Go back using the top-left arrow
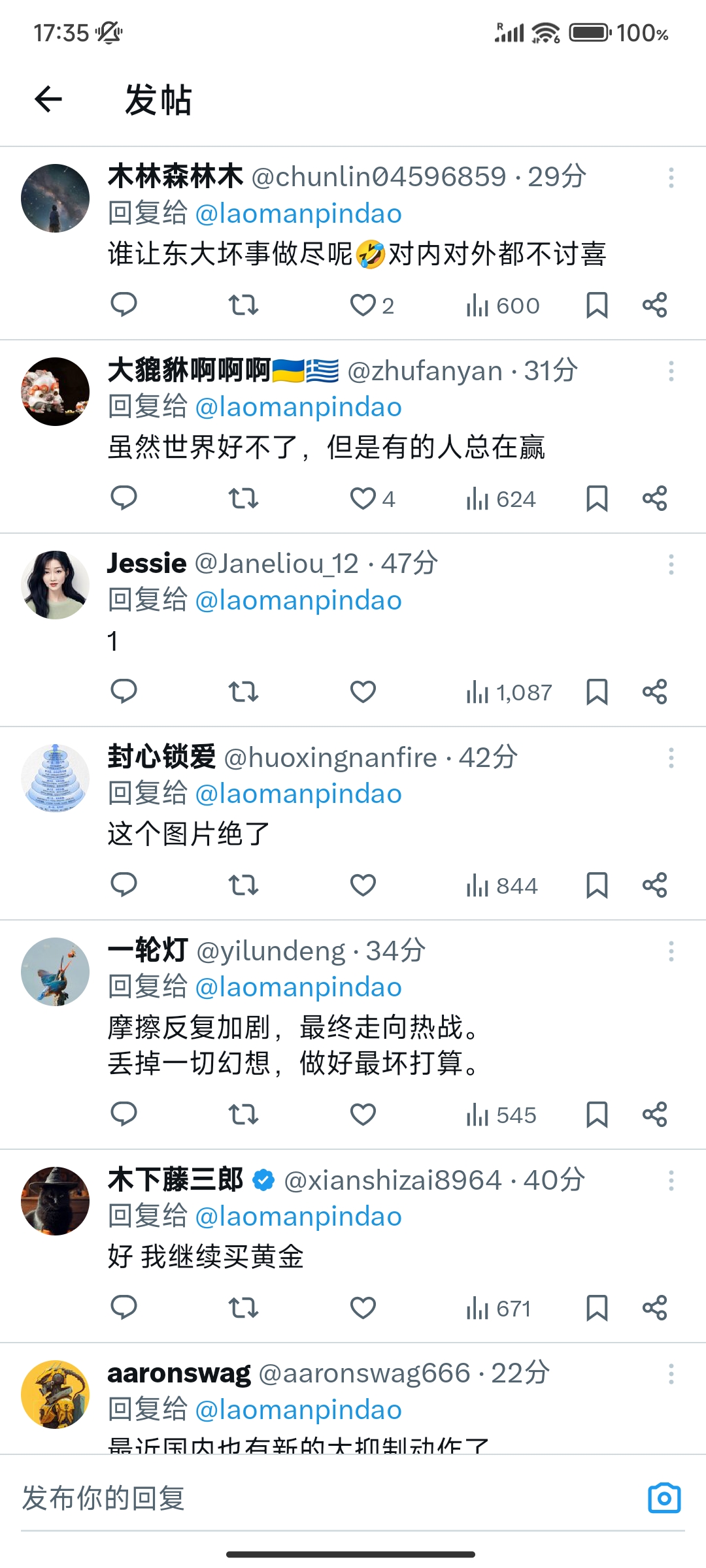The image size is (706, 1568). [48, 99]
